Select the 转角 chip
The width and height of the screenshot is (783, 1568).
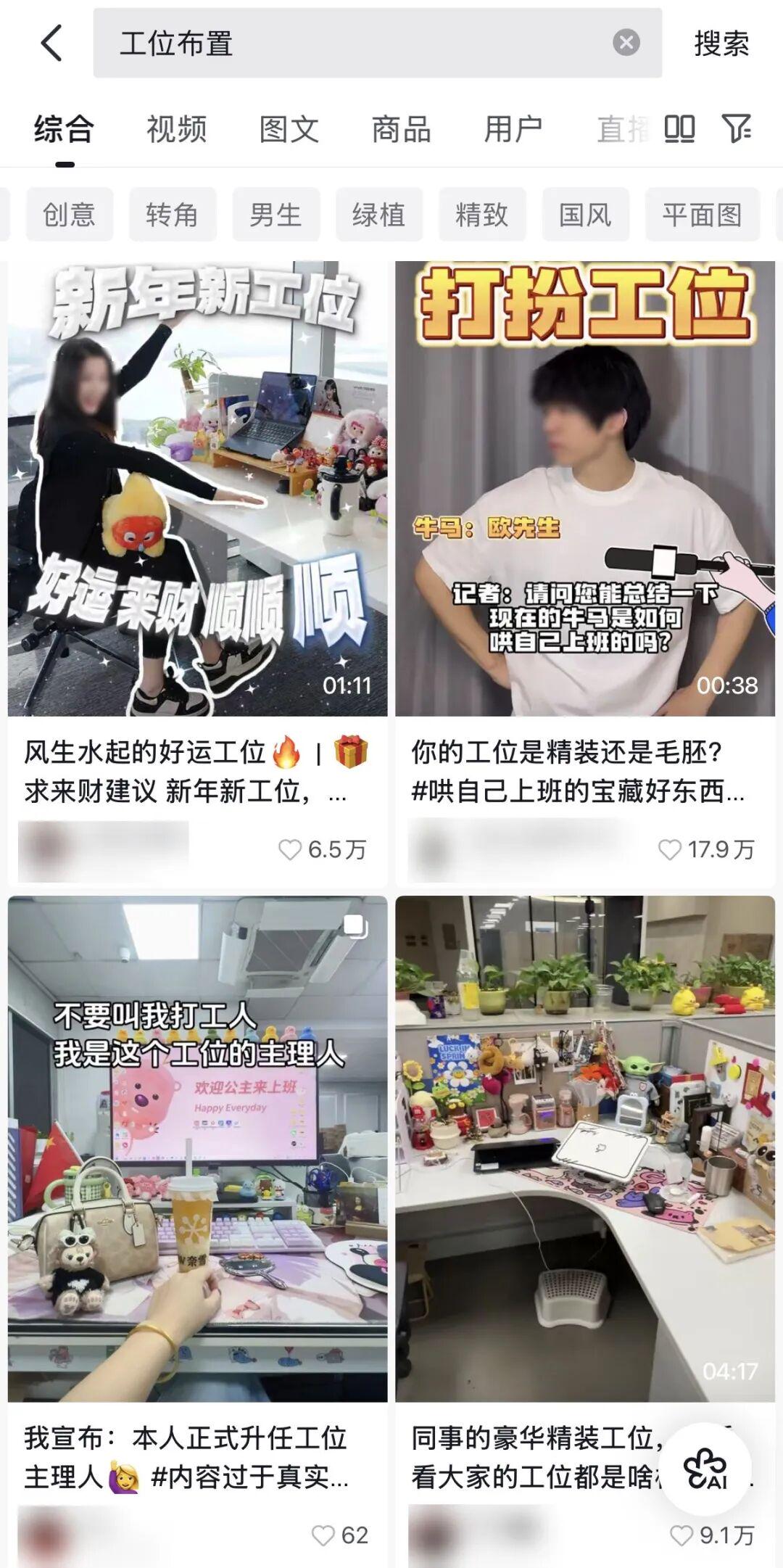pos(172,215)
